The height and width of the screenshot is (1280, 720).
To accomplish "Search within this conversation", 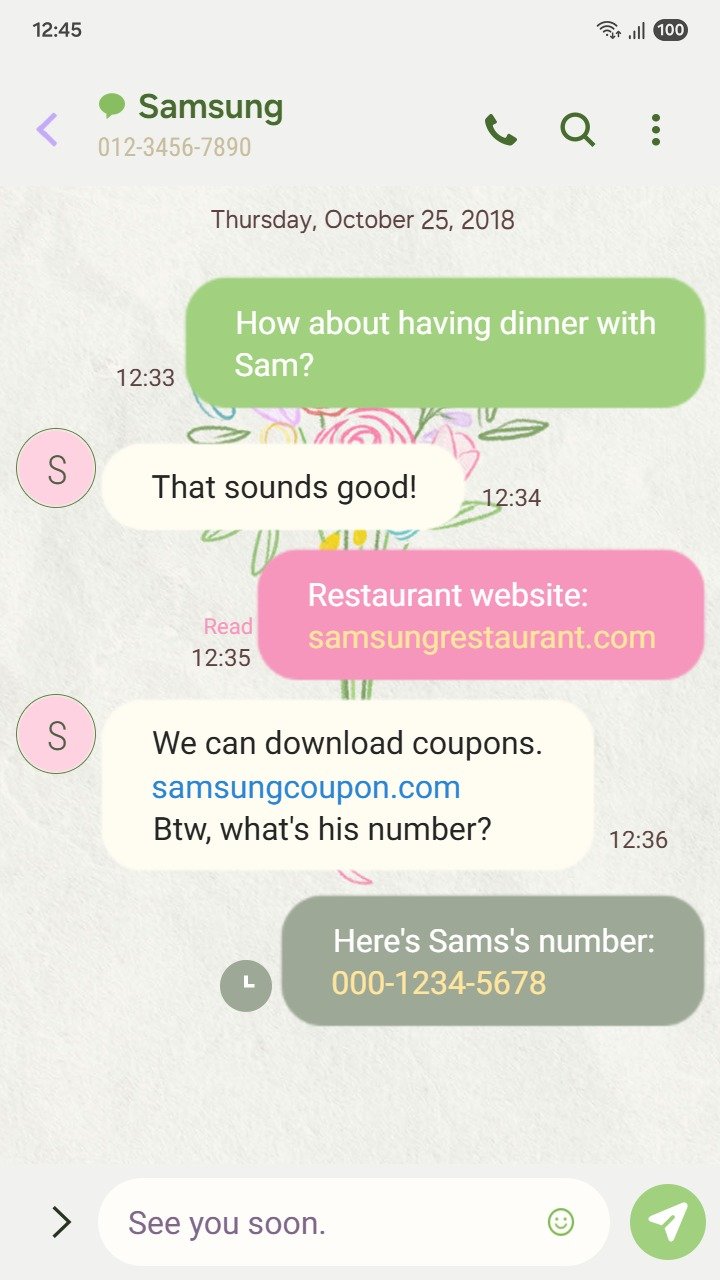I will click(x=577, y=129).
